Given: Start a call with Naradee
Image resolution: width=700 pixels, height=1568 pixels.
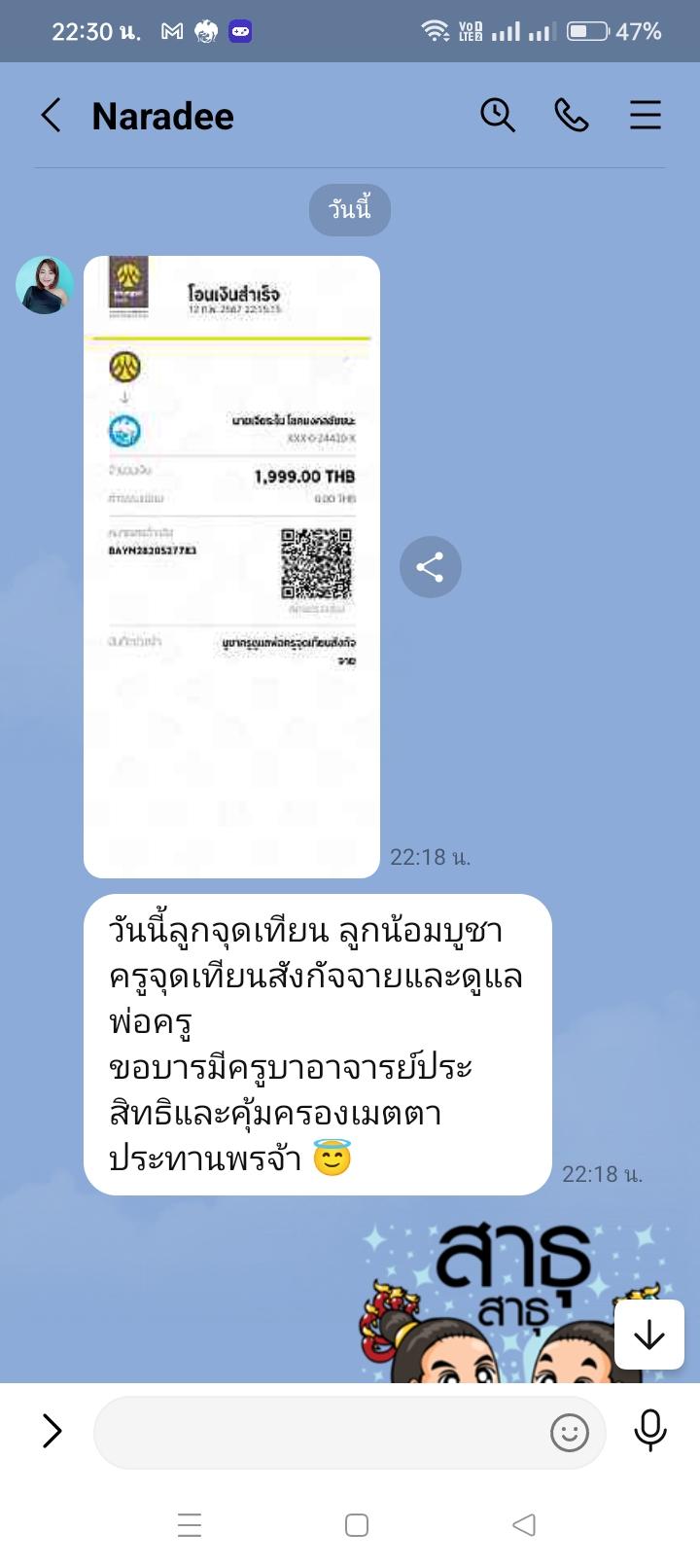Looking at the screenshot, I should [x=571, y=116].
